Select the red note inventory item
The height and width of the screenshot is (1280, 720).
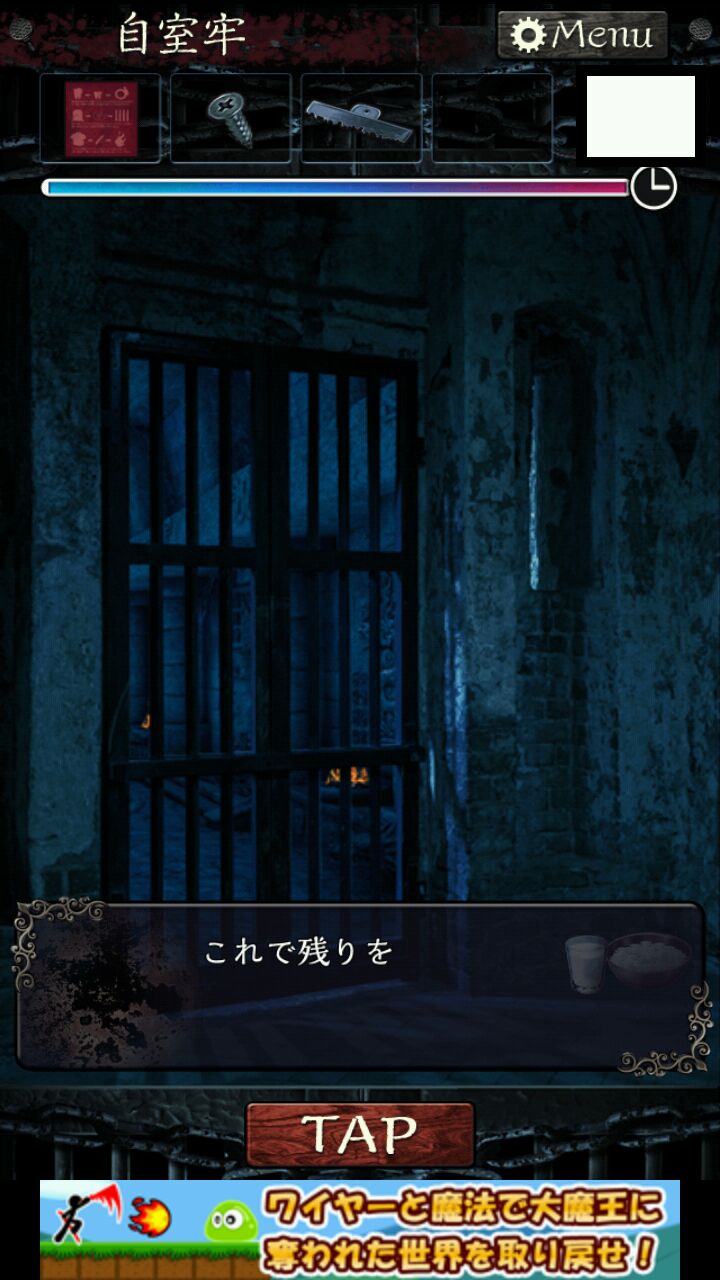[100, 118]
